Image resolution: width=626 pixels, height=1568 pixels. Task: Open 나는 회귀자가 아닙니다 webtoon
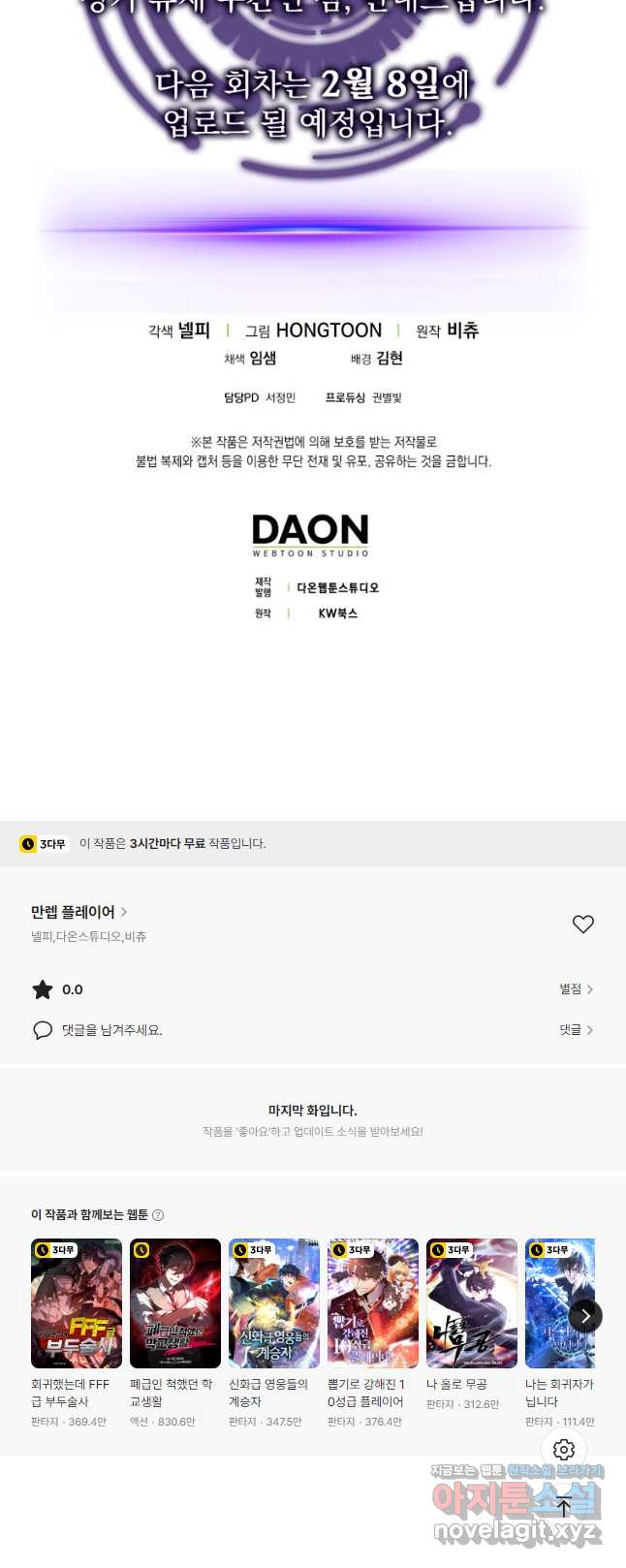[x=557, y=1303]
